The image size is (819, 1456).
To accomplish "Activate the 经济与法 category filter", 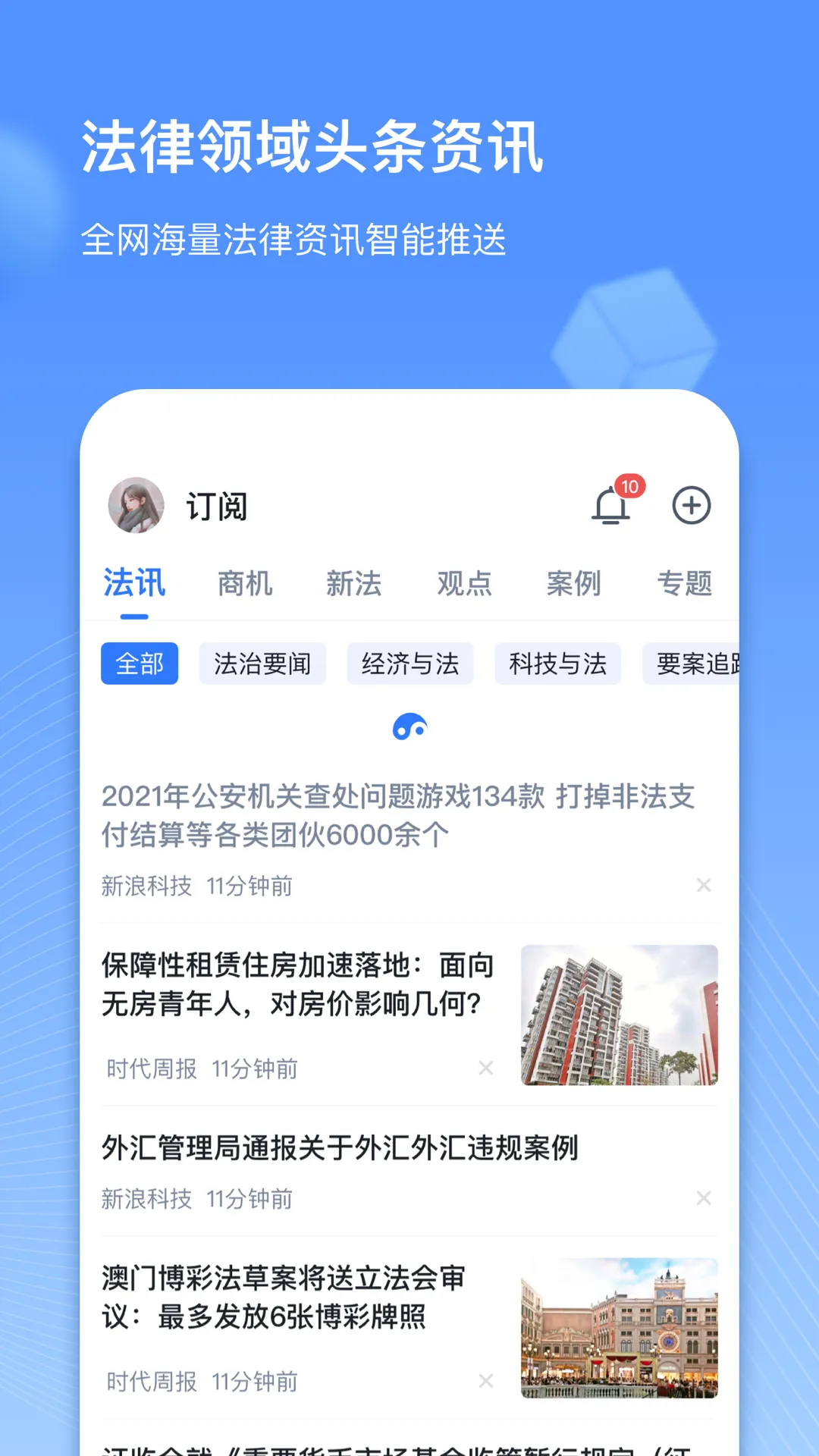I will [410, 663].
